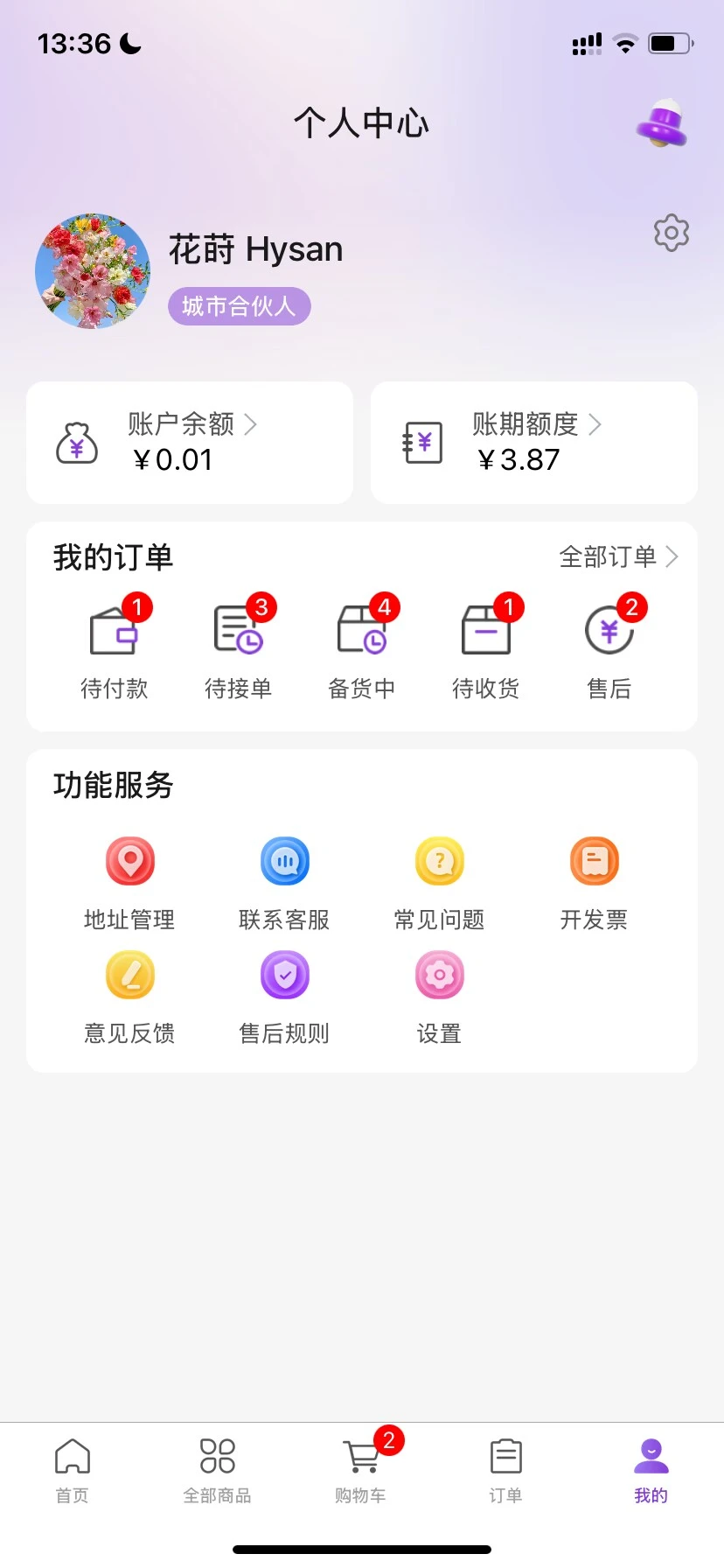This screenshot has width=724, height=1568.
Task: View 备货中 preparing orders
Action: tap(362, 647)
